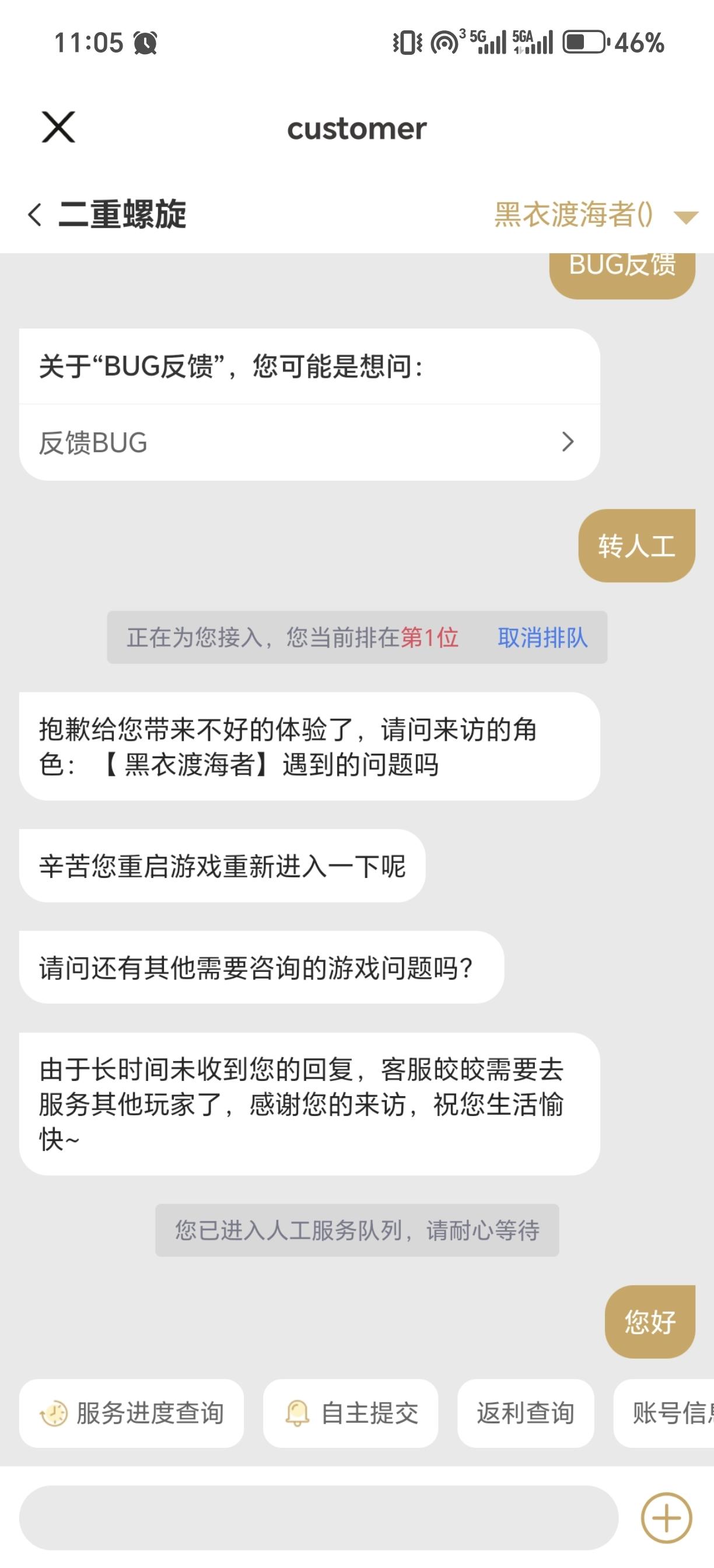Select the 自主提交 chip

[x=351, y=1413]
